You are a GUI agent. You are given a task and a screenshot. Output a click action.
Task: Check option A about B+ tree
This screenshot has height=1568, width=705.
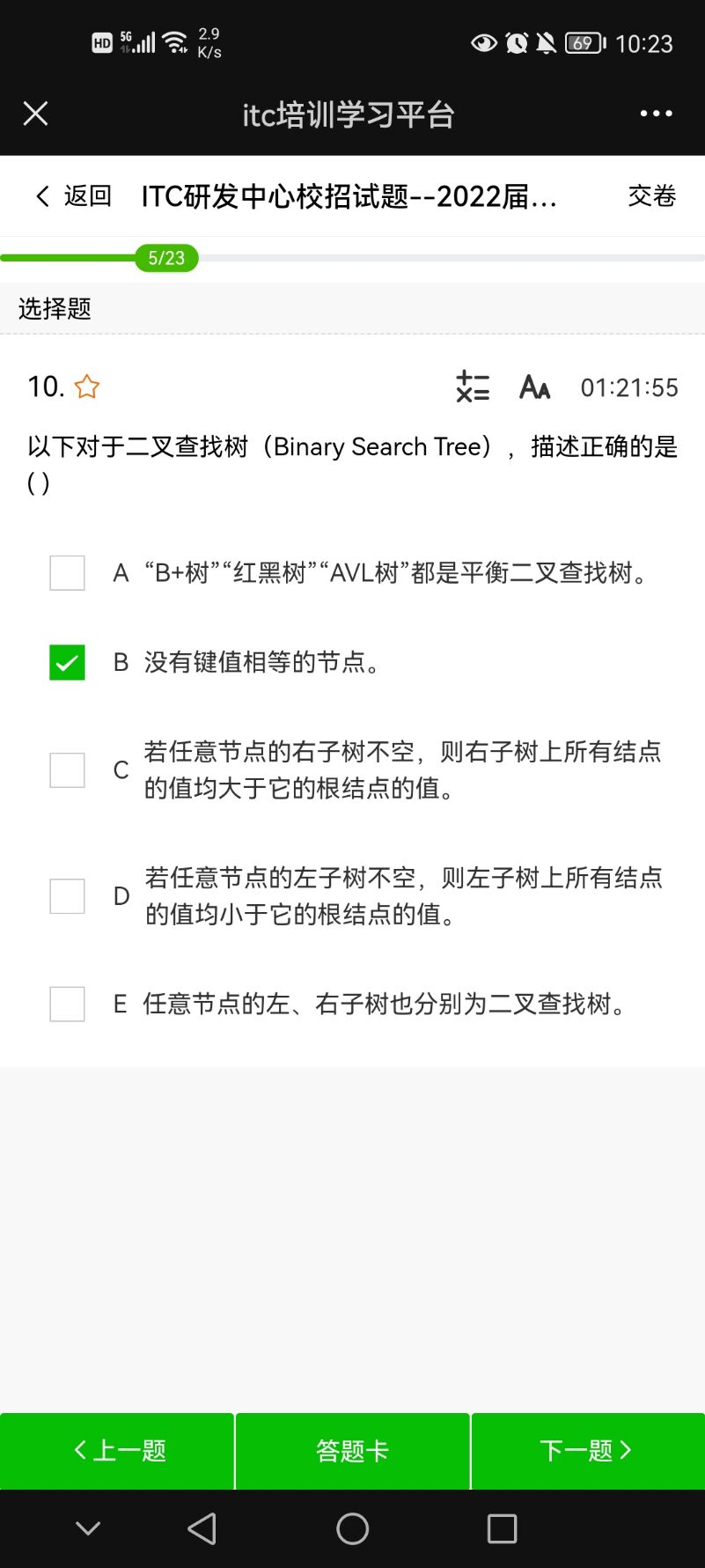point(67,573)
